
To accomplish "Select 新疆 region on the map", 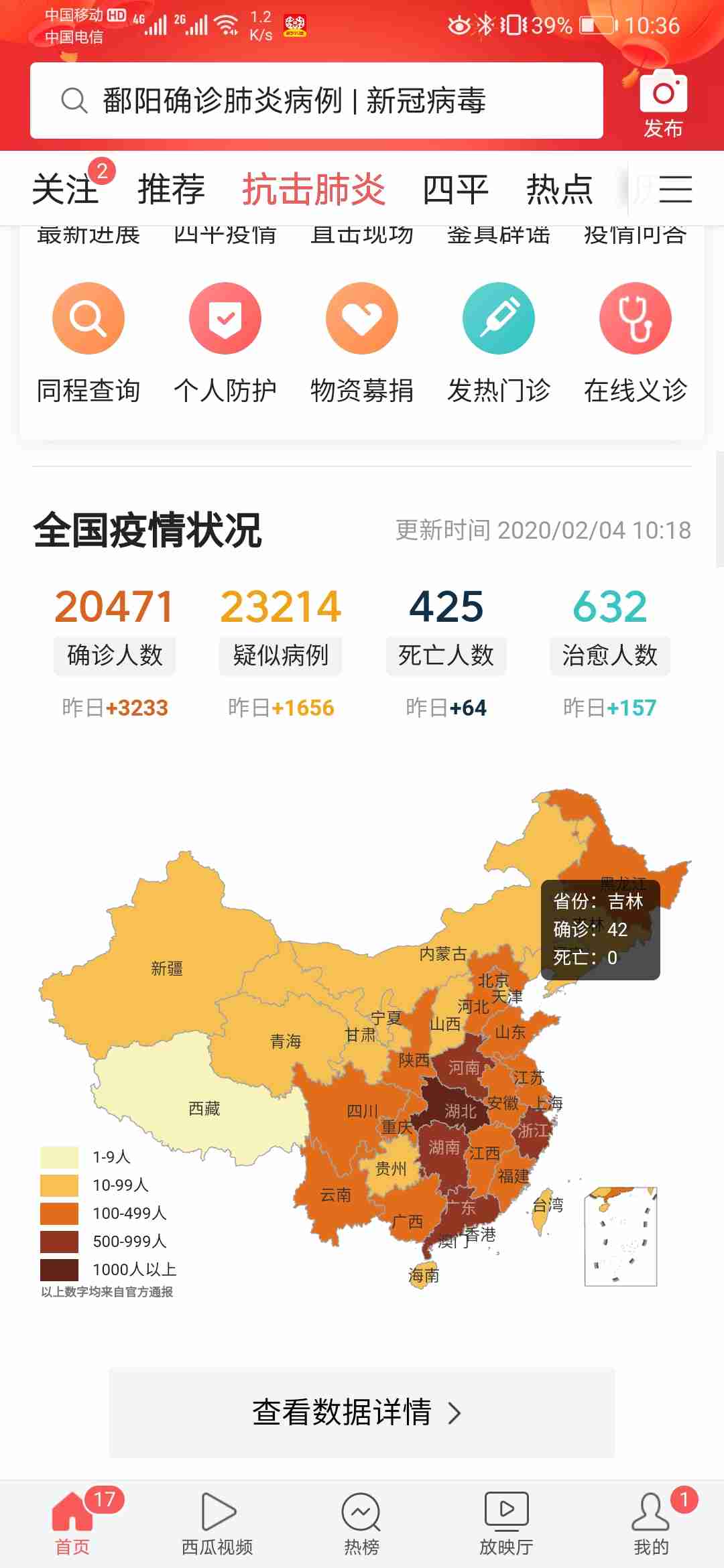I will pyautogui.click(x=166, y=968).
